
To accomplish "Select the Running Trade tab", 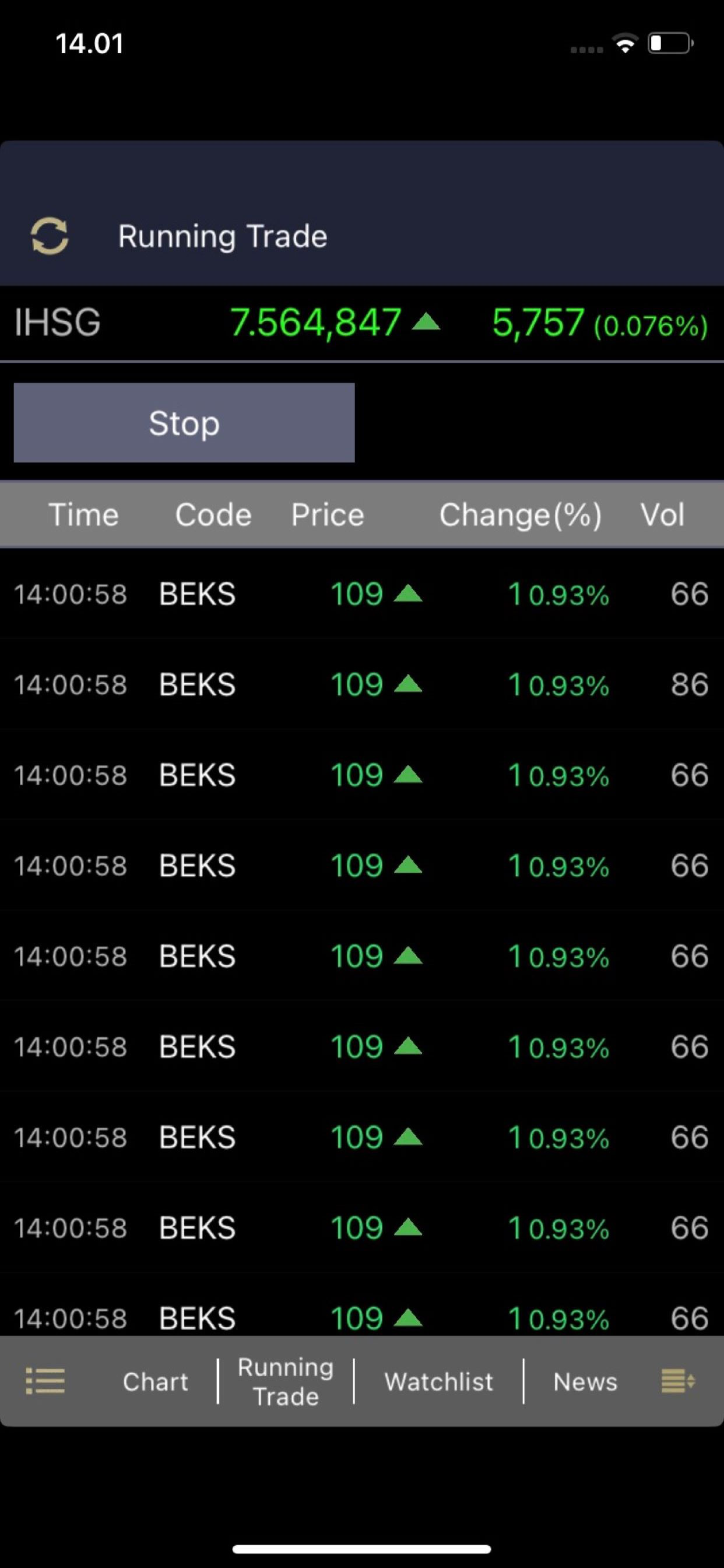I will 285,1381.
